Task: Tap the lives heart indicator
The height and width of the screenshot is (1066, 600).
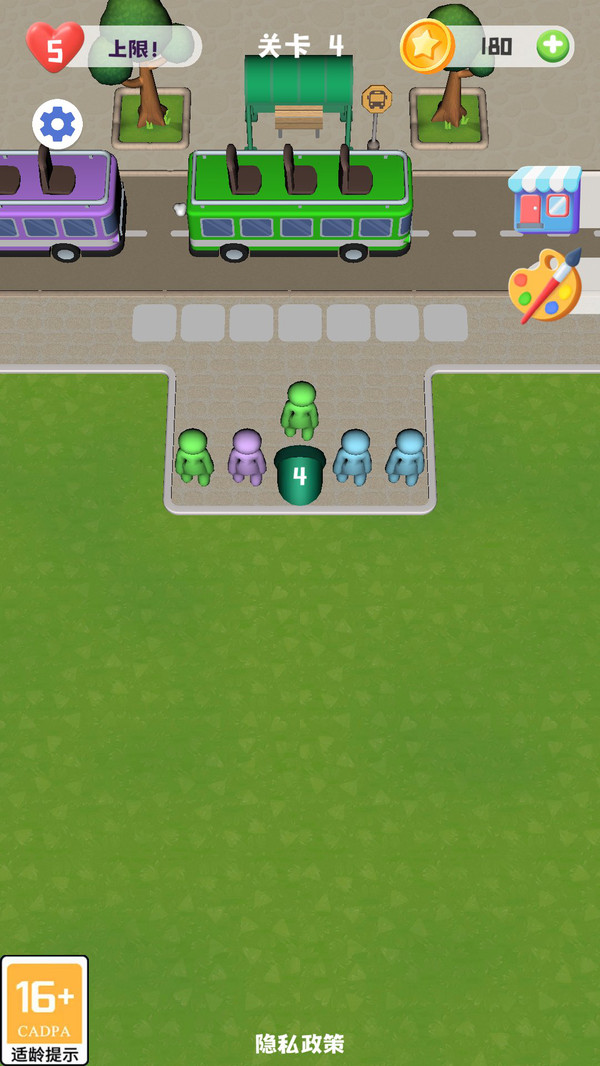Action: pos(54,46)
